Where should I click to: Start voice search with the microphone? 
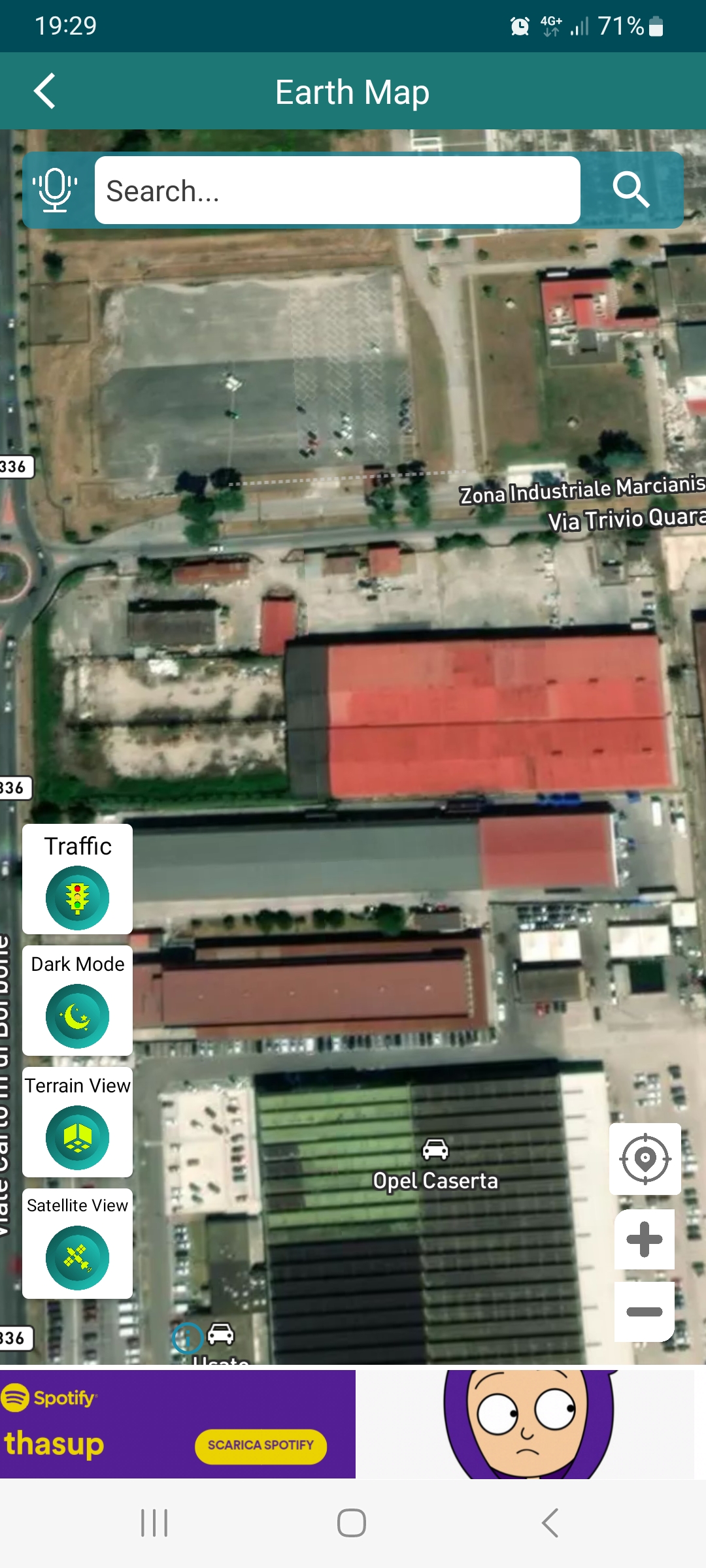pyautogui.click(x=55, y=190)
